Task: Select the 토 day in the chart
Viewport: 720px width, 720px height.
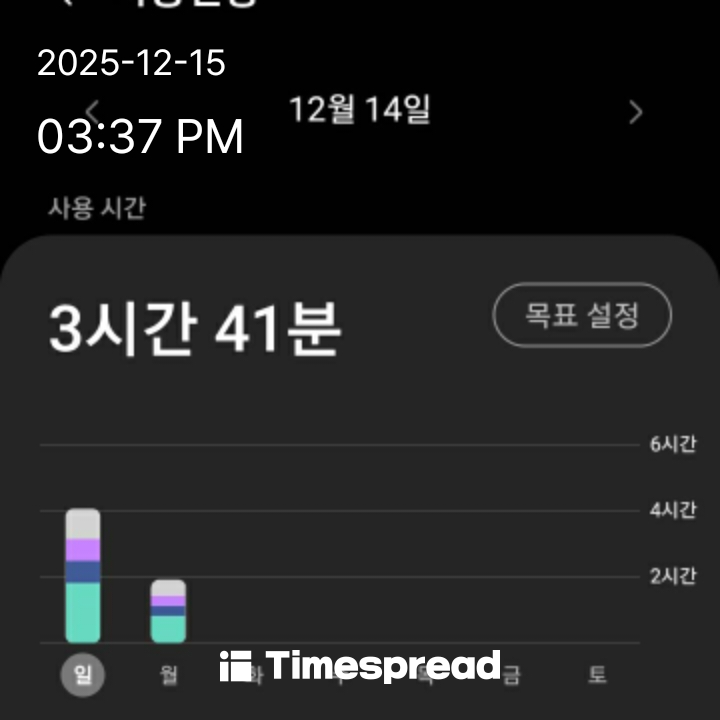Action: [x=597, y=676]
